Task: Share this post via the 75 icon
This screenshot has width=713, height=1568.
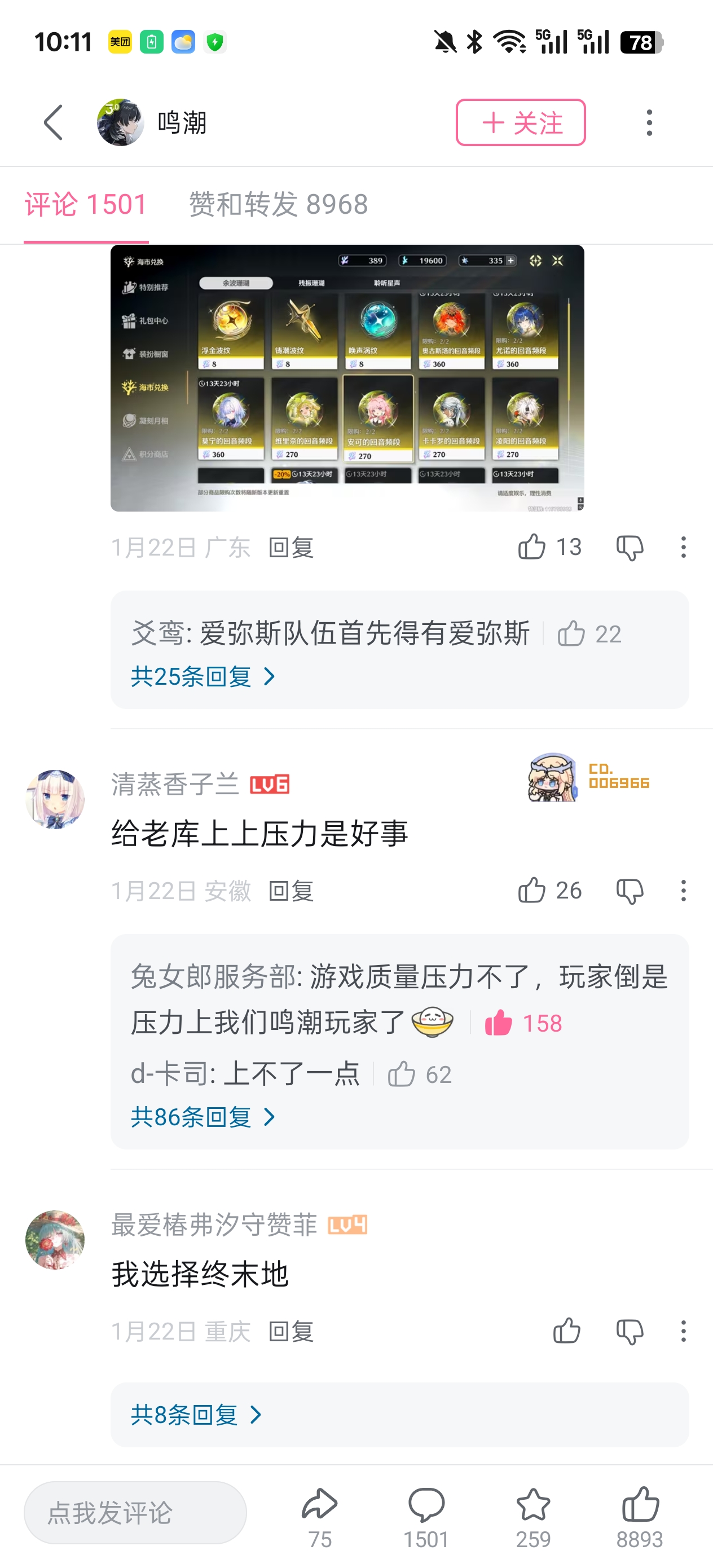Action: coord(320,1517)
